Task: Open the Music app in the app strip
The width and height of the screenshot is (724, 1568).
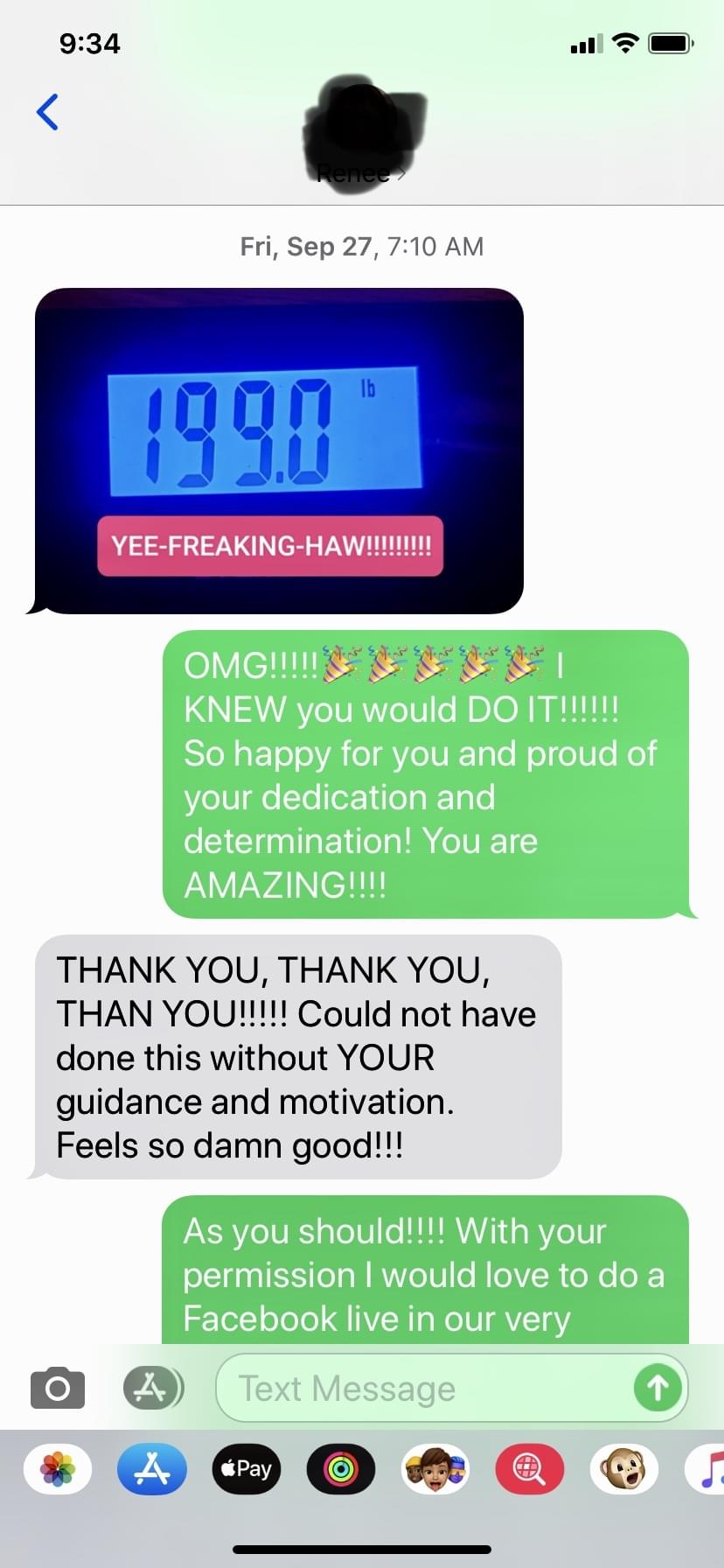Action: [707, 1469]
